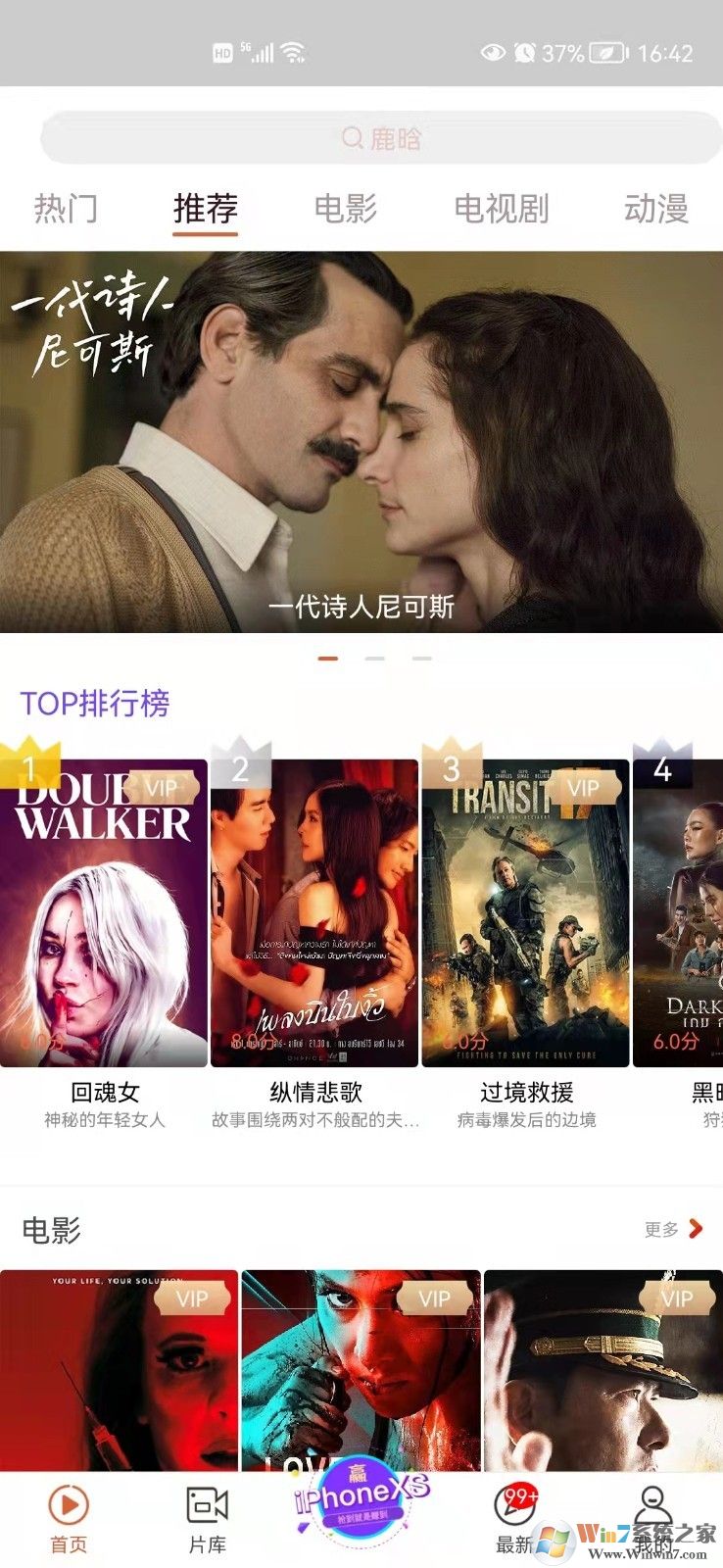Select the first carousel indicator dot
Screen dimensions: 723x1568
pos(325,660)
